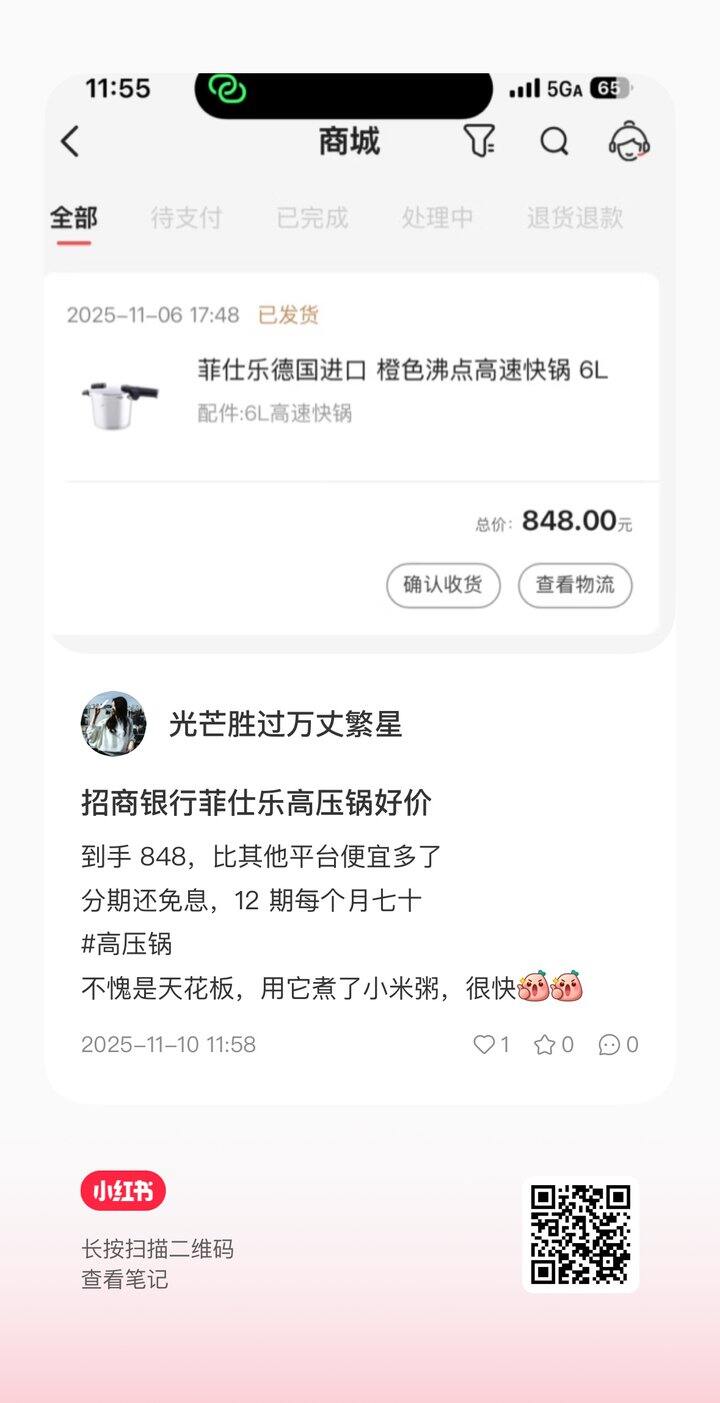
Task: Open comments via the comment bubble icon
Action: tap(607, 1045)
